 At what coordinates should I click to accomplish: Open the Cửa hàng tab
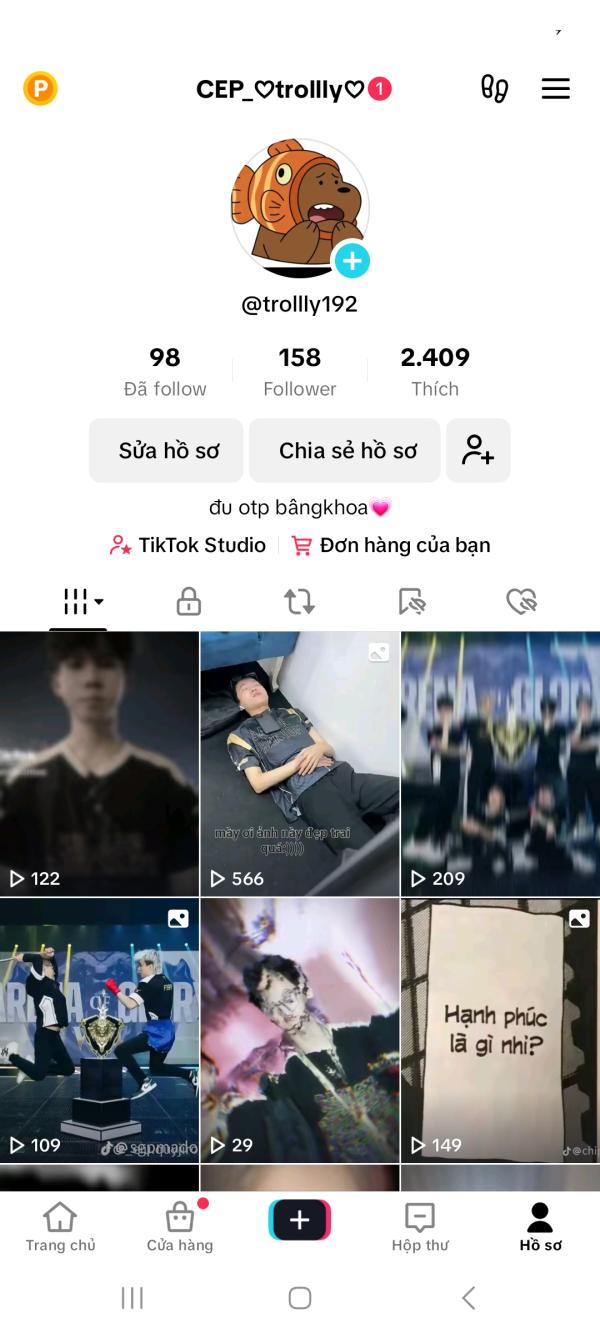tap(180, 1226)
